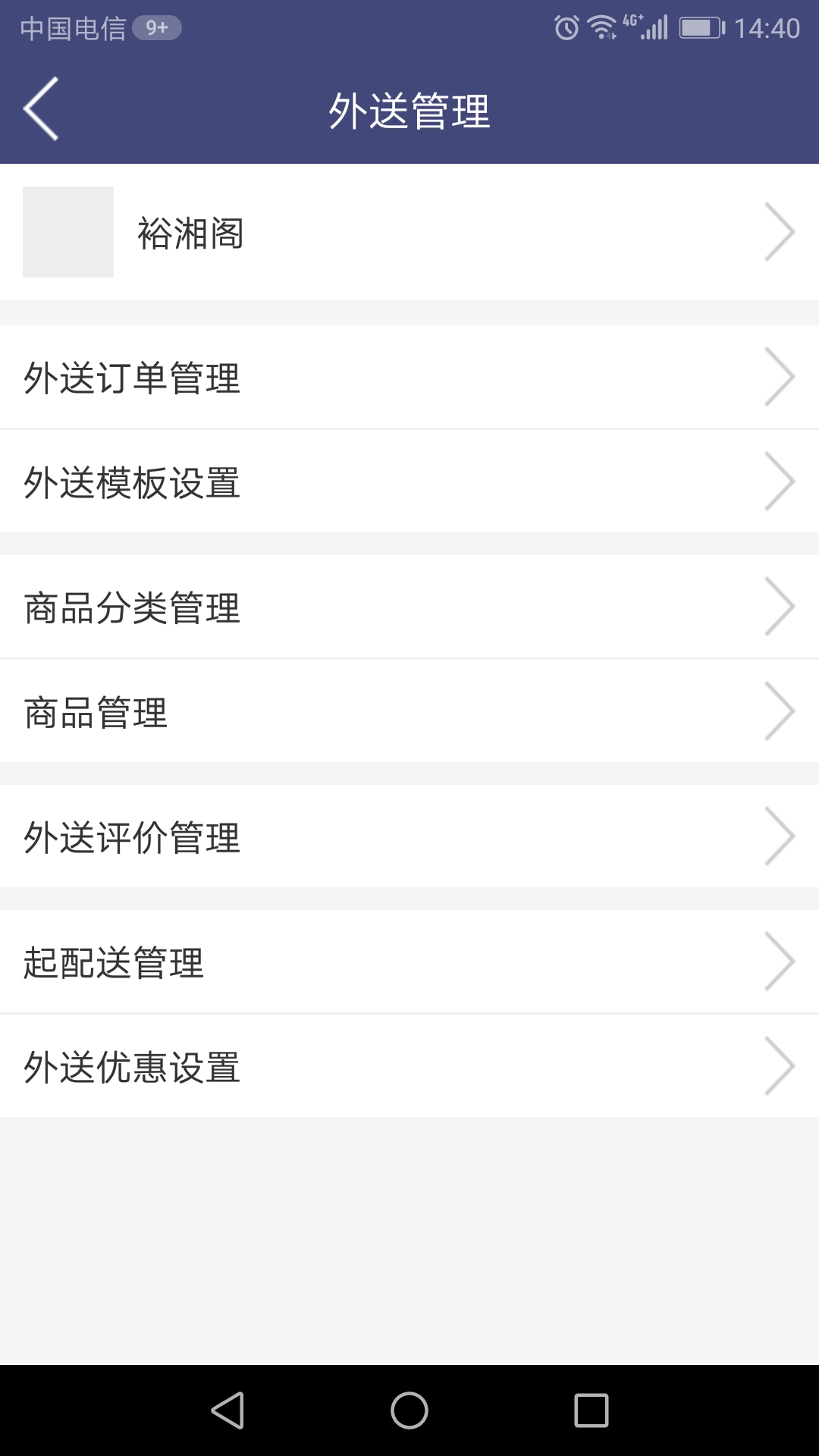The height and width of the screenshot is (1456, 819).
Task: Open 起配送管理
Action: [x=409, y=962]
